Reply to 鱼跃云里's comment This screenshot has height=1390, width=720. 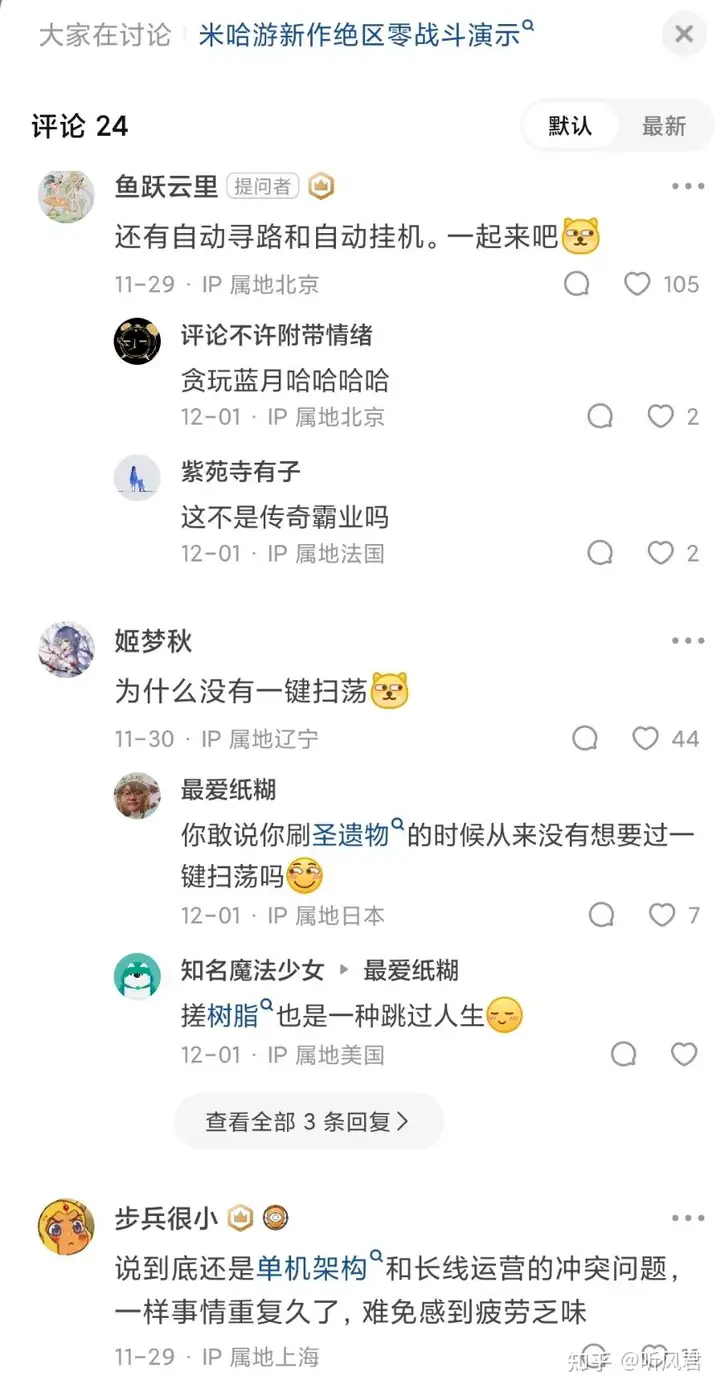point(577,284)
